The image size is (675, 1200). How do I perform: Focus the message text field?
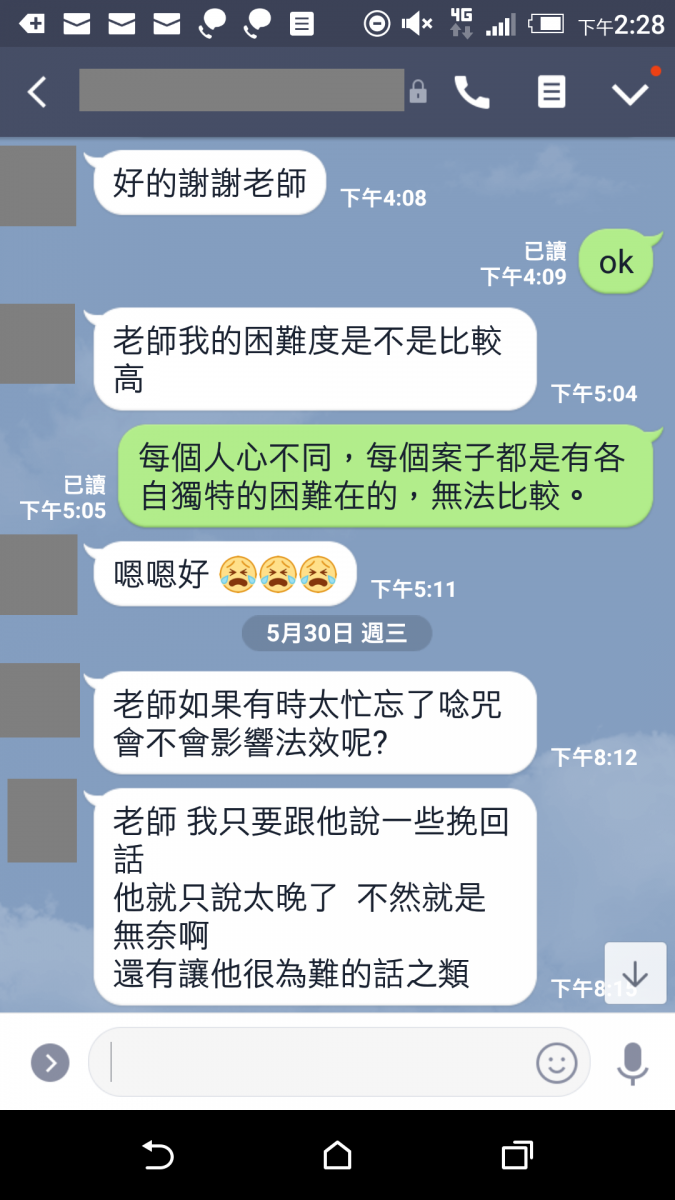310,1062
